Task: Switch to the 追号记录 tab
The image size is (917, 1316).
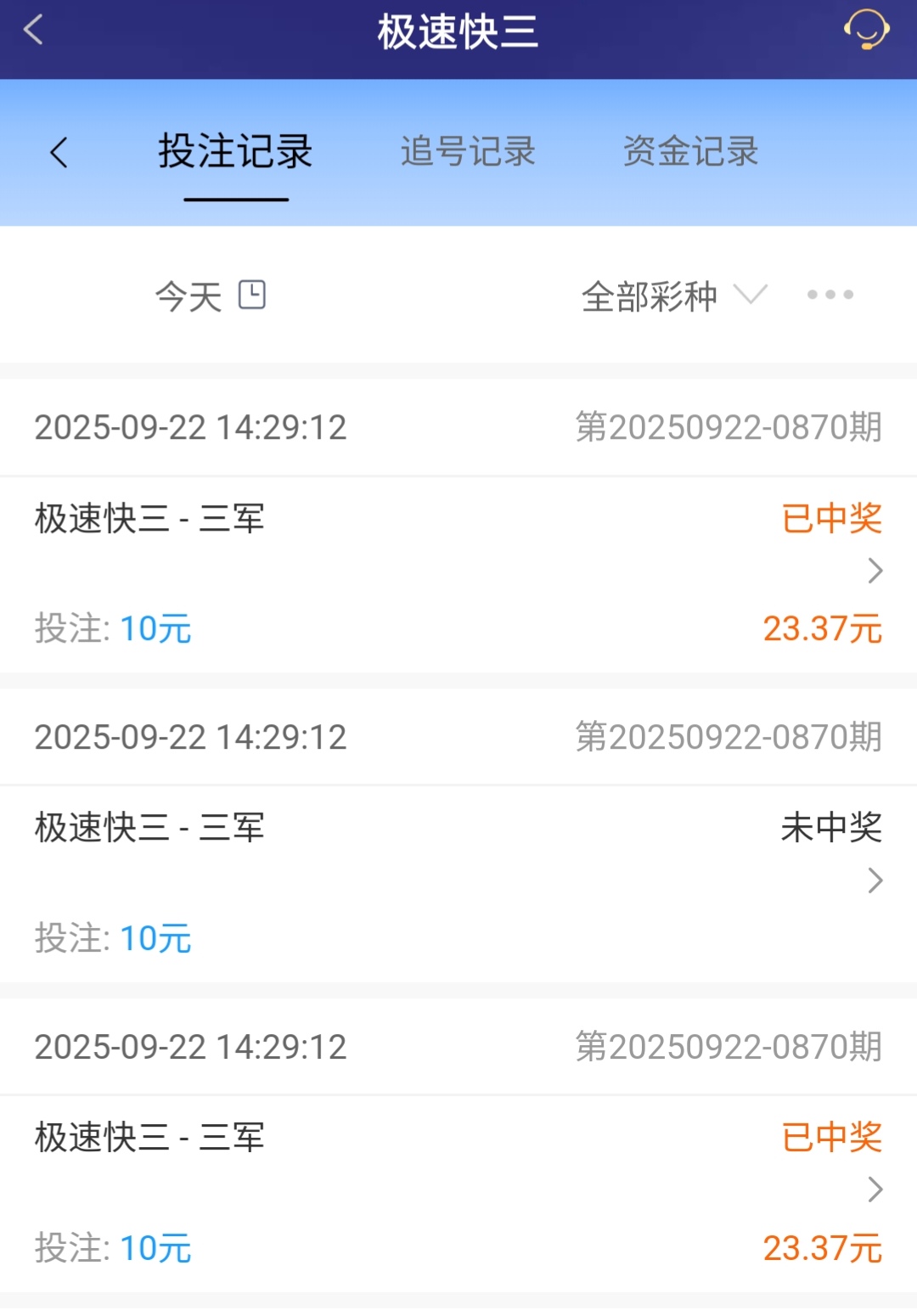Action: [x=468, y=153]
